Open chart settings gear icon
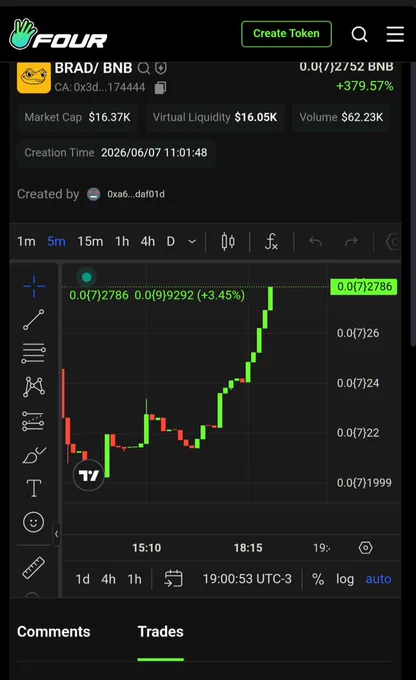Image resolution: width=416 pixels, height=680 pixels. pos(365,548)
